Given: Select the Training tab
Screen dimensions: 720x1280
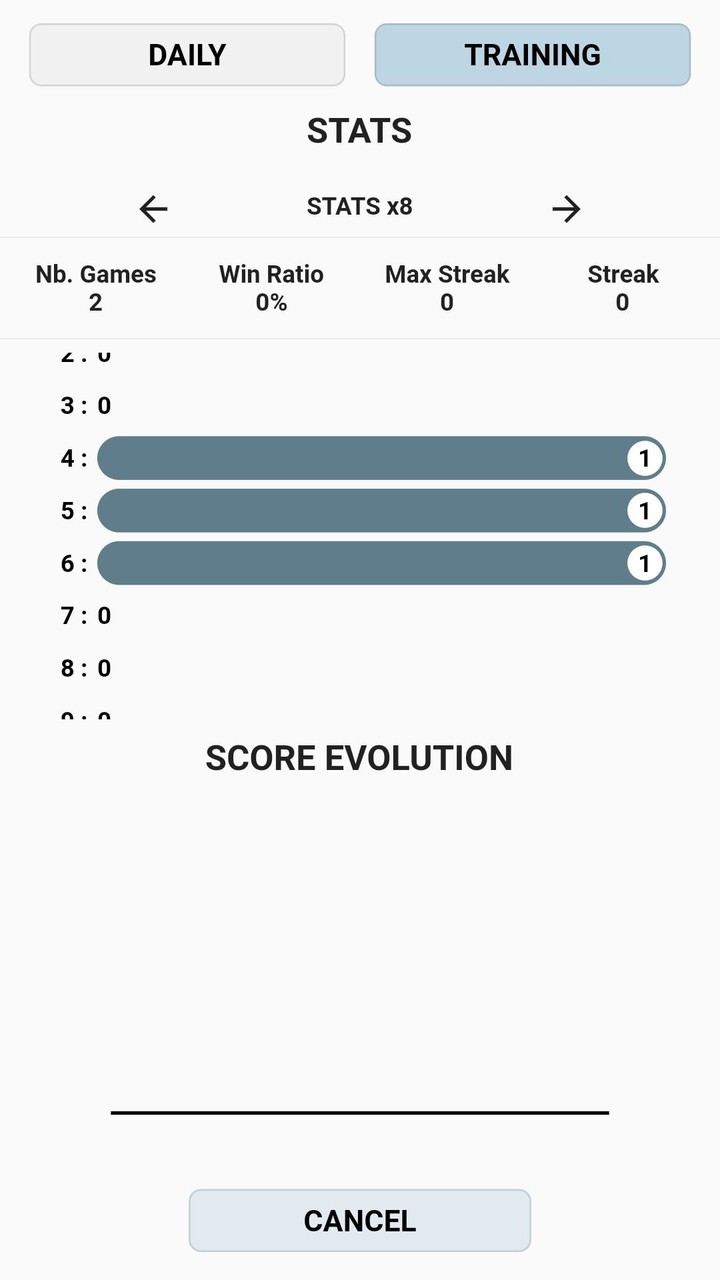Looking at the screenshot, I should tap(532, 55).
